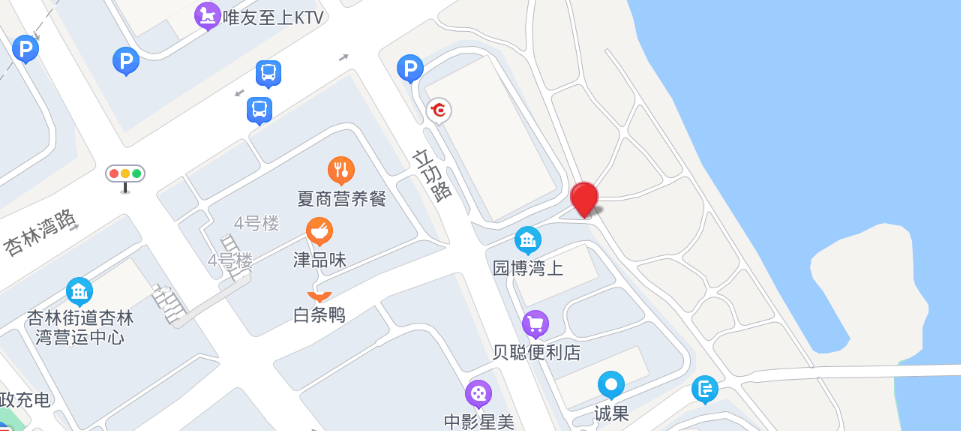Viewport: 961px width, 431px height.
Task: Select the 诚果 location marker
Action: 611,385
